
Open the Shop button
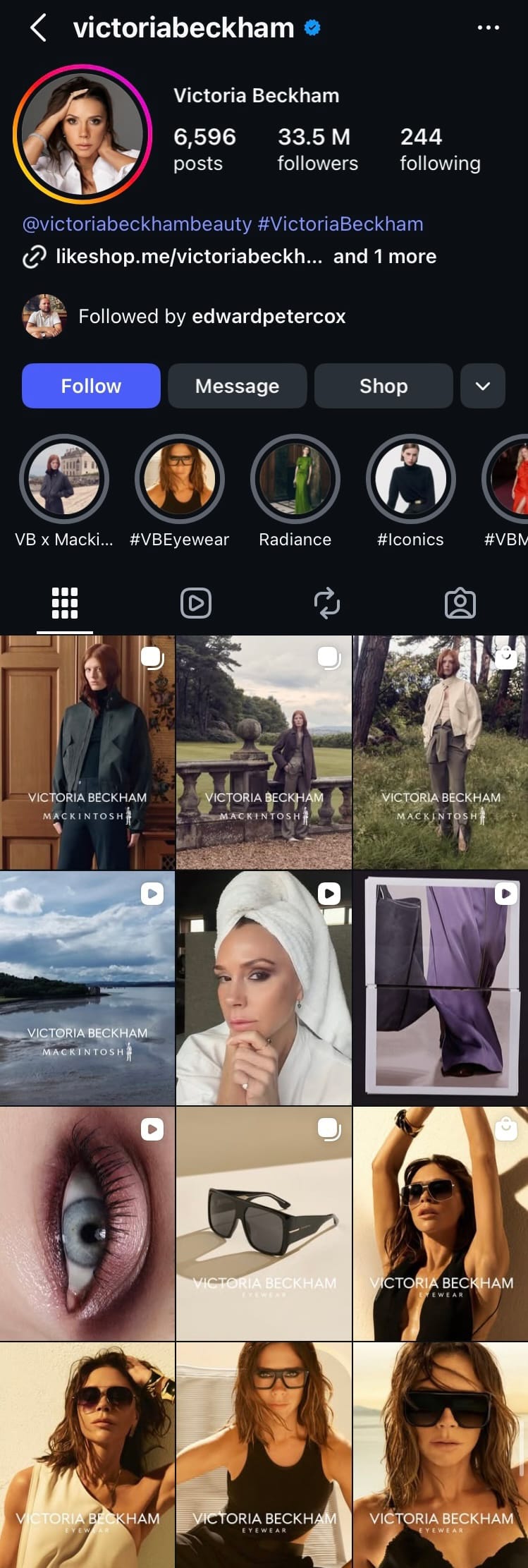coord(383,386)
